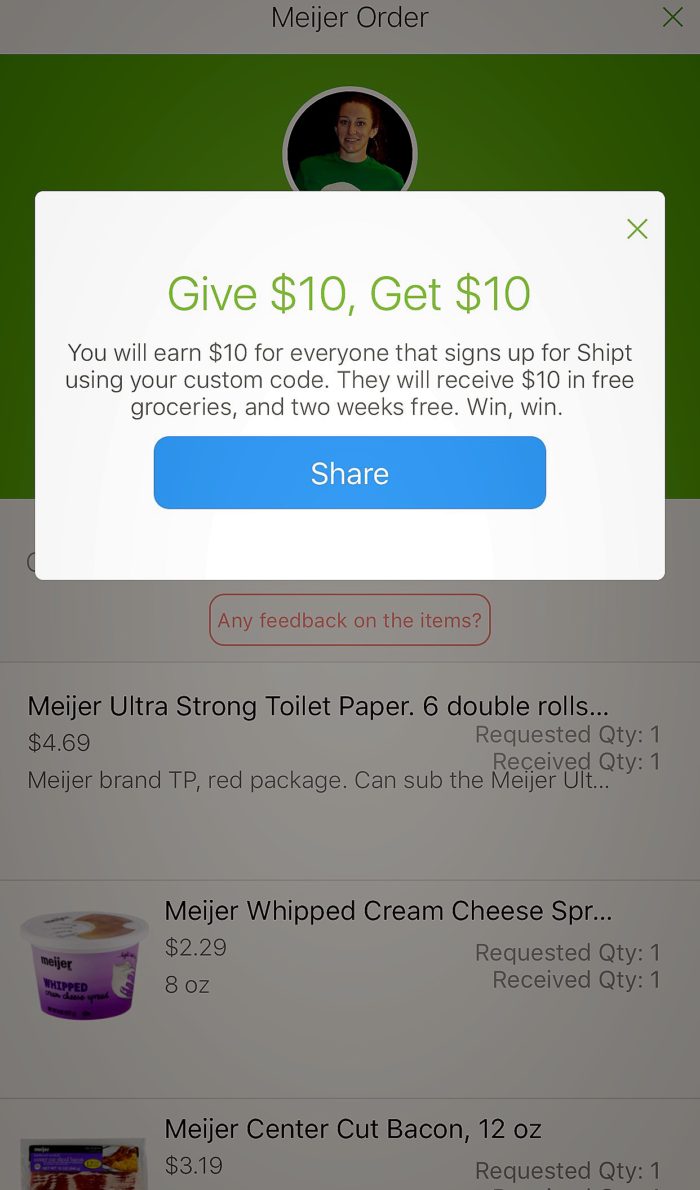
Task: Dismiss the Give $10 referral popup
Action: point(637,229)
